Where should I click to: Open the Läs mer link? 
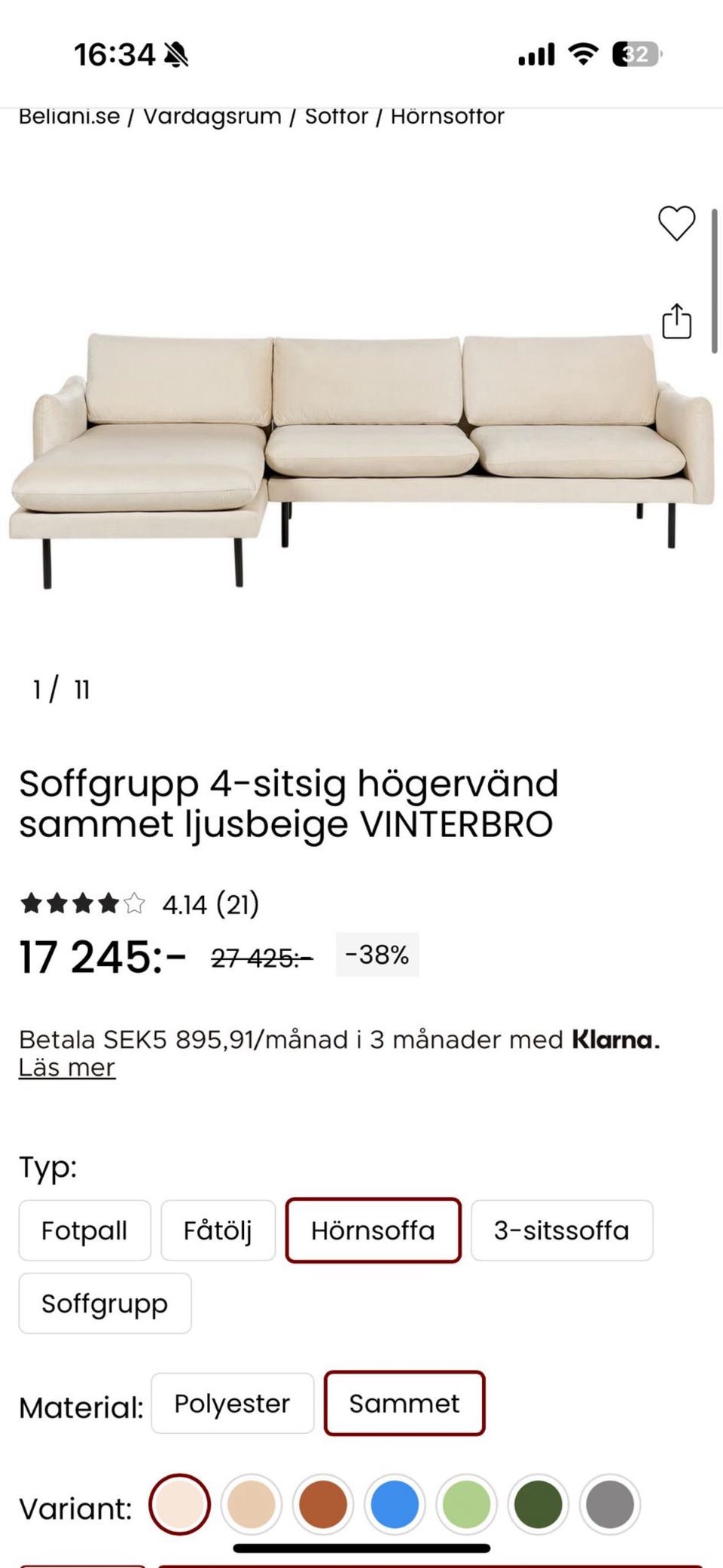pyautogui.click(x=66, y=1067)
